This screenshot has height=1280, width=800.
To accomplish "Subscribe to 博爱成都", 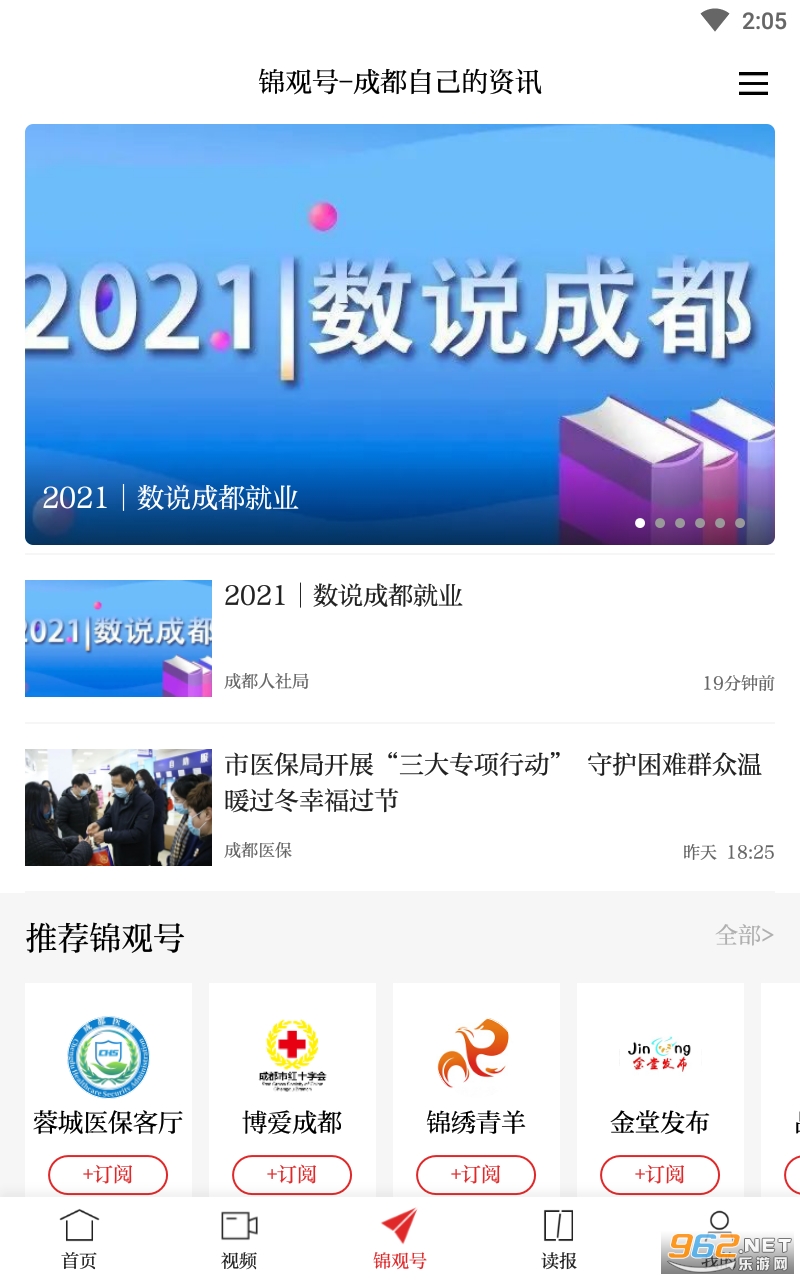I will [x=292, y=1174].
